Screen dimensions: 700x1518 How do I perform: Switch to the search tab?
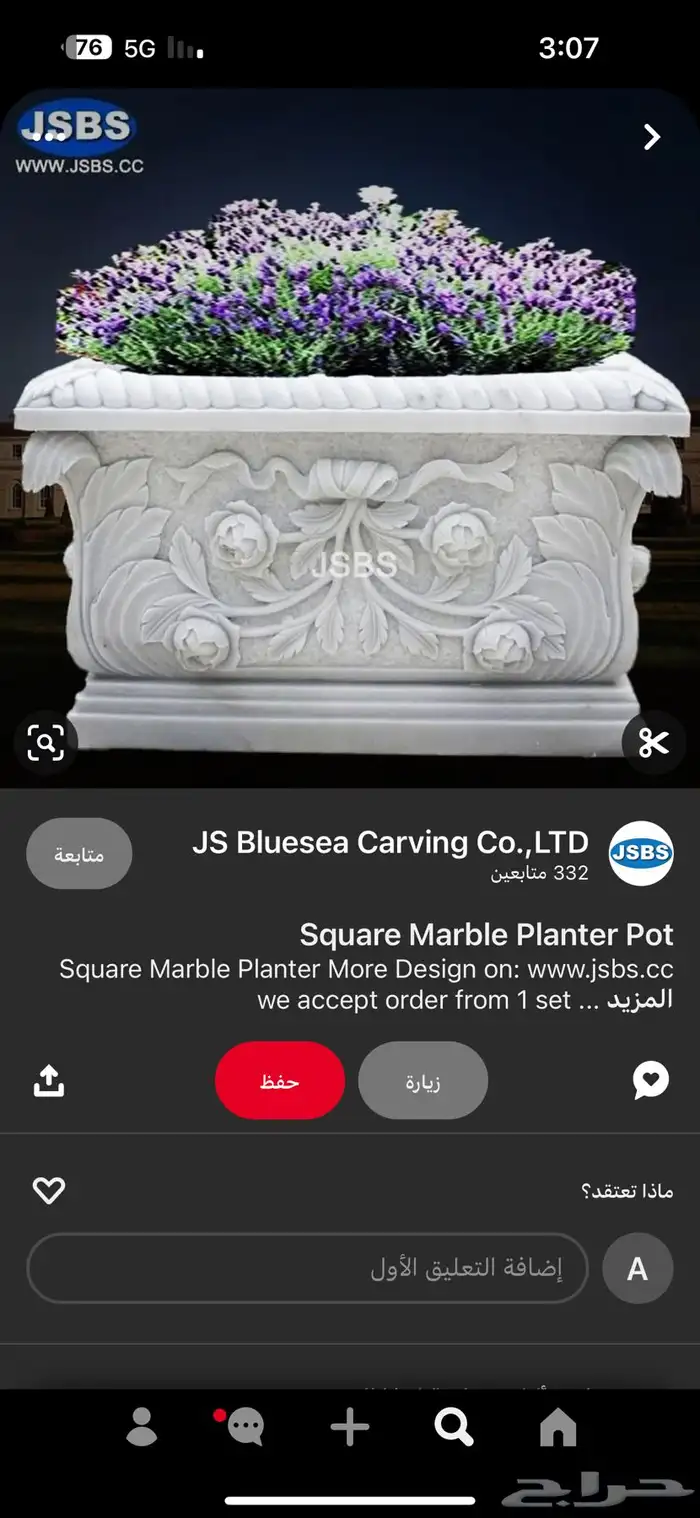(453, 1427)
